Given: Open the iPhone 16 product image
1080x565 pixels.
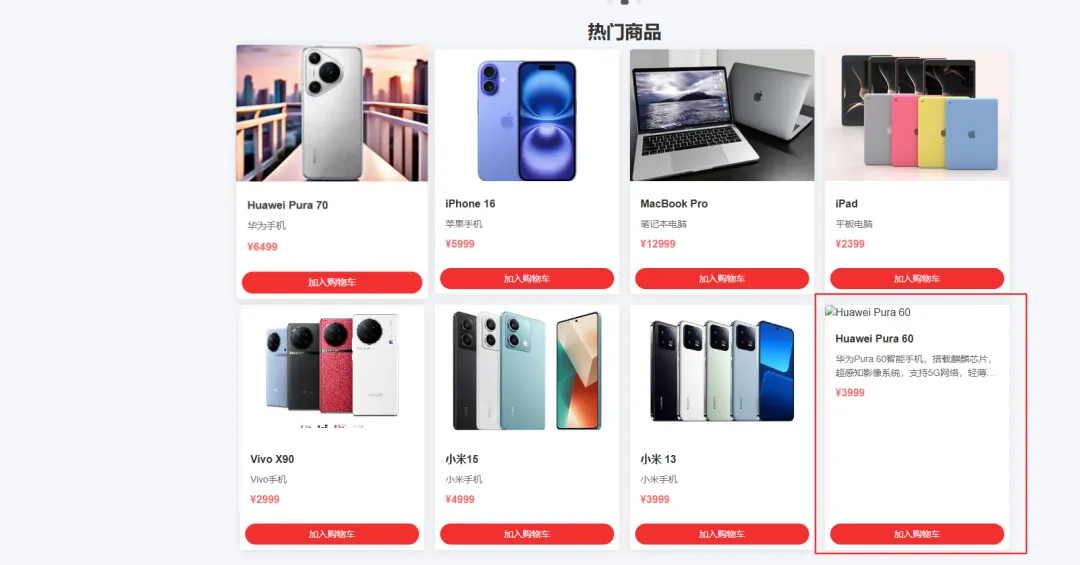Looking at the screenshot, I should (526, 115).
